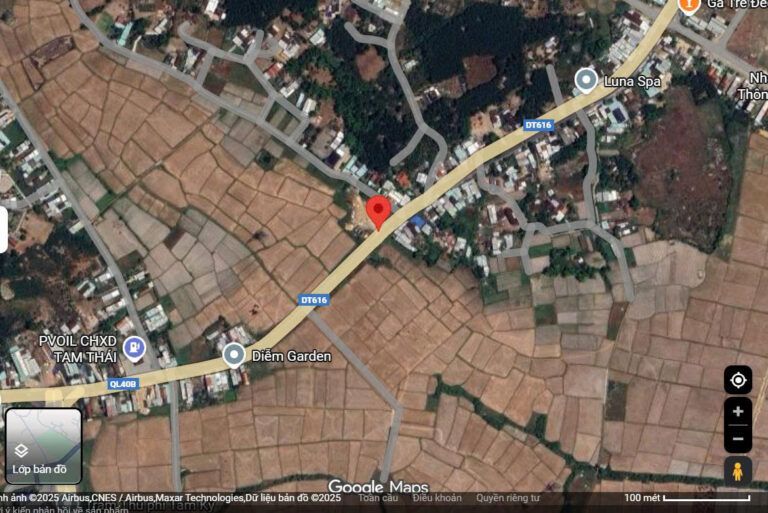Open the Lớp bản đồ layer switcher

pos(43,446)
